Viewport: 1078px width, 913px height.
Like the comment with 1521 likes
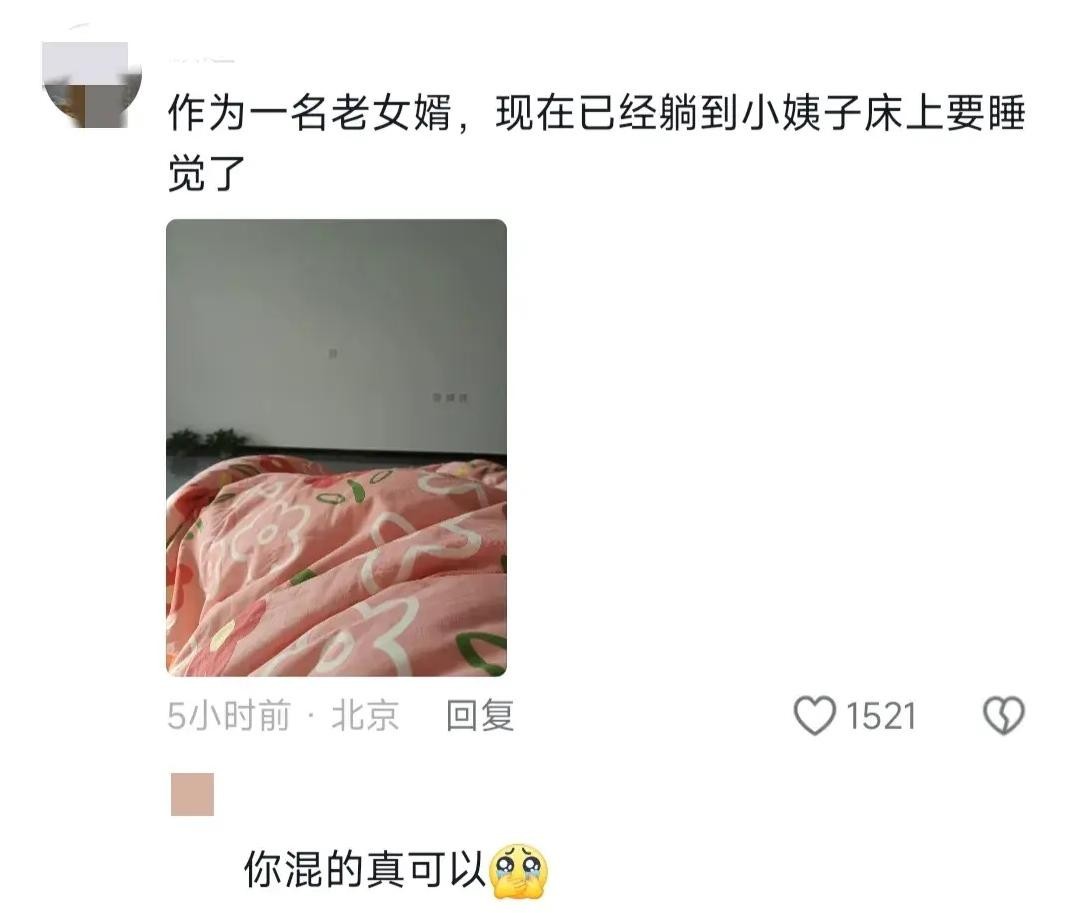coord(815,716)
